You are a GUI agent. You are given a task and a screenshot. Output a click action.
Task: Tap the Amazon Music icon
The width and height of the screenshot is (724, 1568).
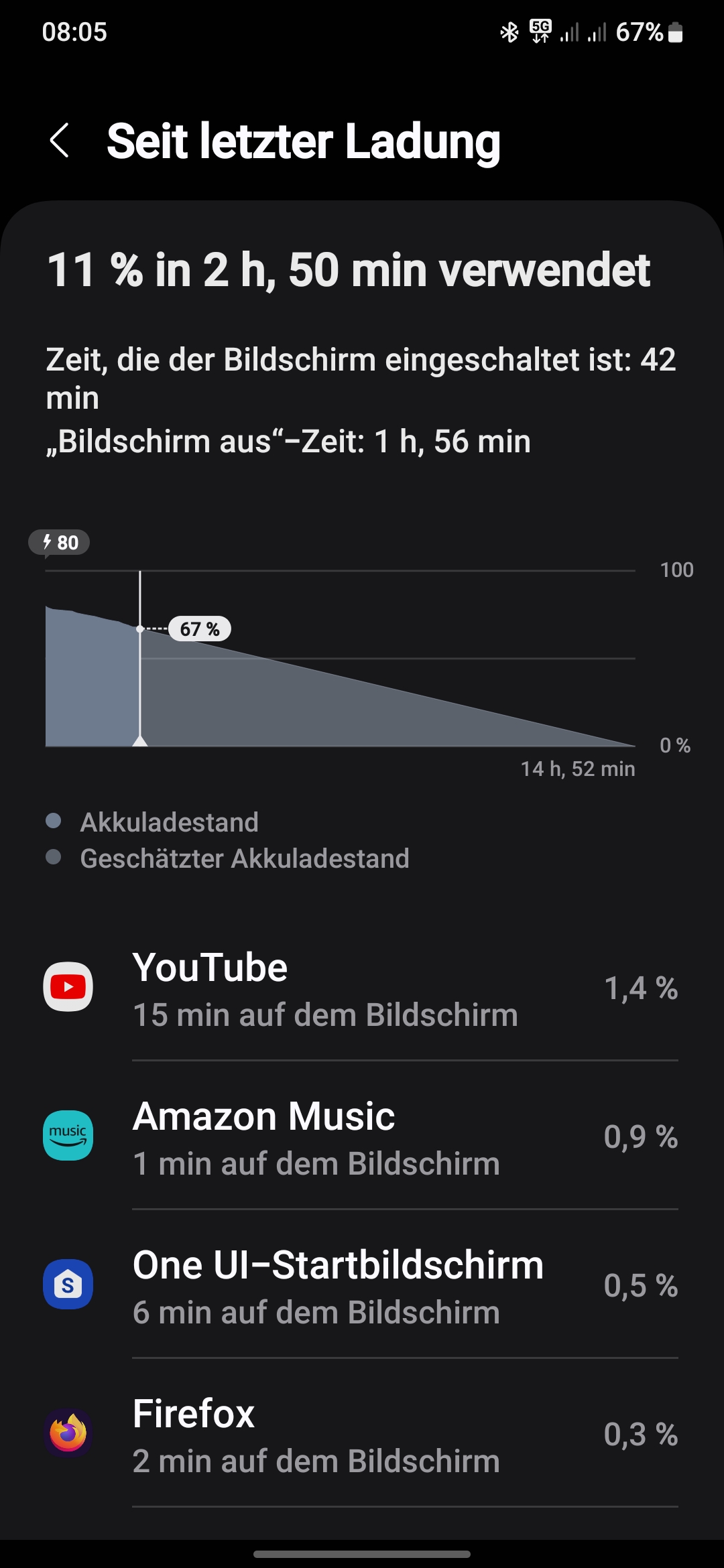tap(68, 1135)
